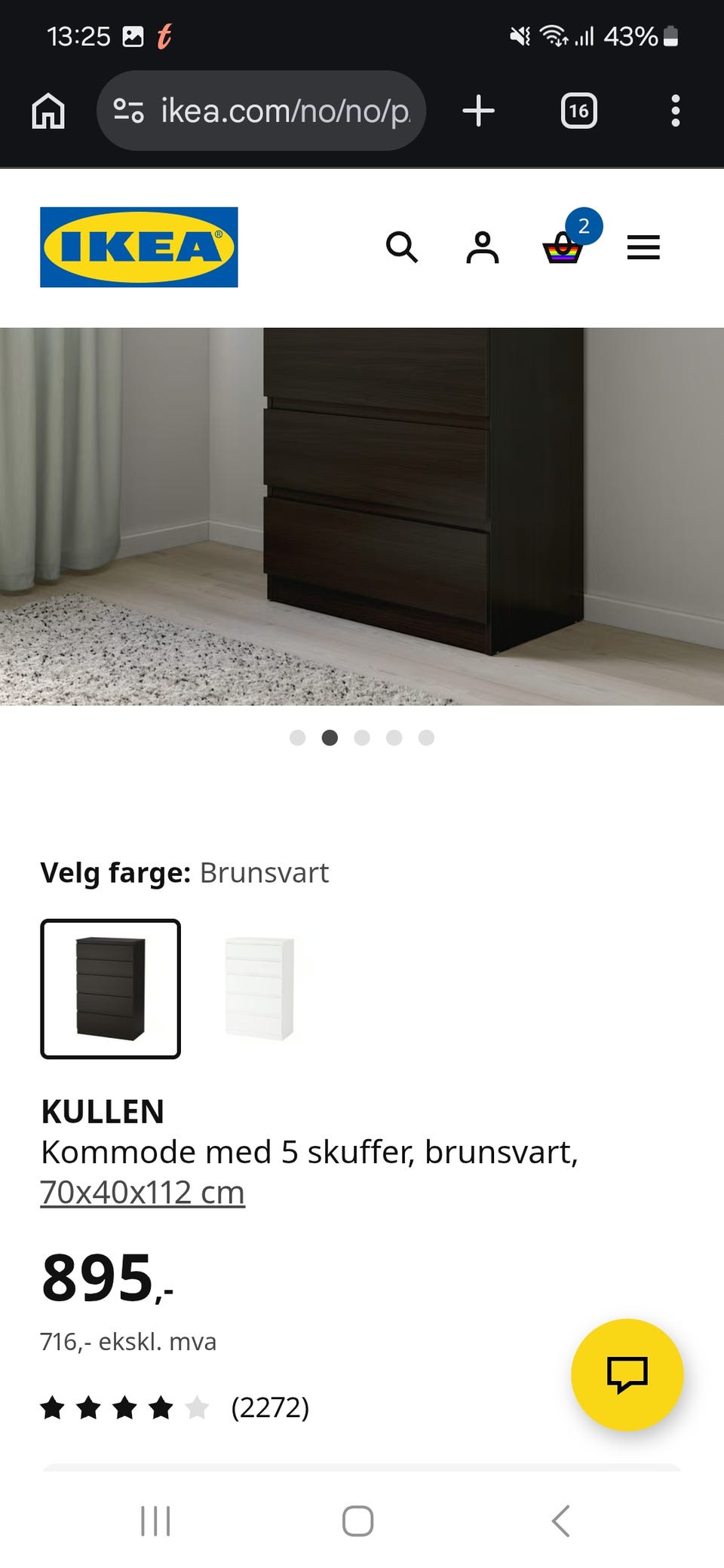The image size is (724, 1568).
Task: Open the tab switcher showing 16 tabs
Action: tap(578, 110)
